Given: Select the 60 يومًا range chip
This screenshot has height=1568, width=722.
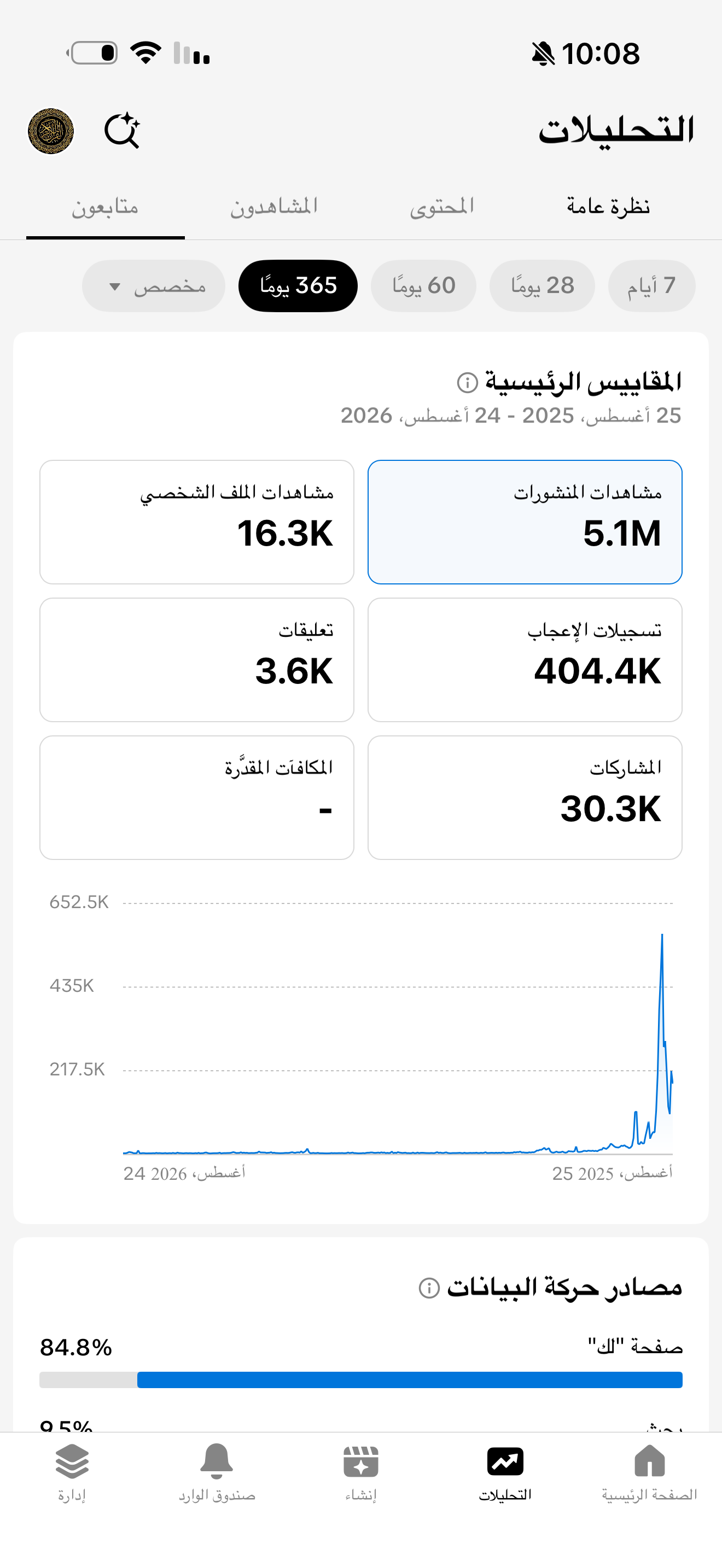Looking at the screenshot, I should point(424,285).
